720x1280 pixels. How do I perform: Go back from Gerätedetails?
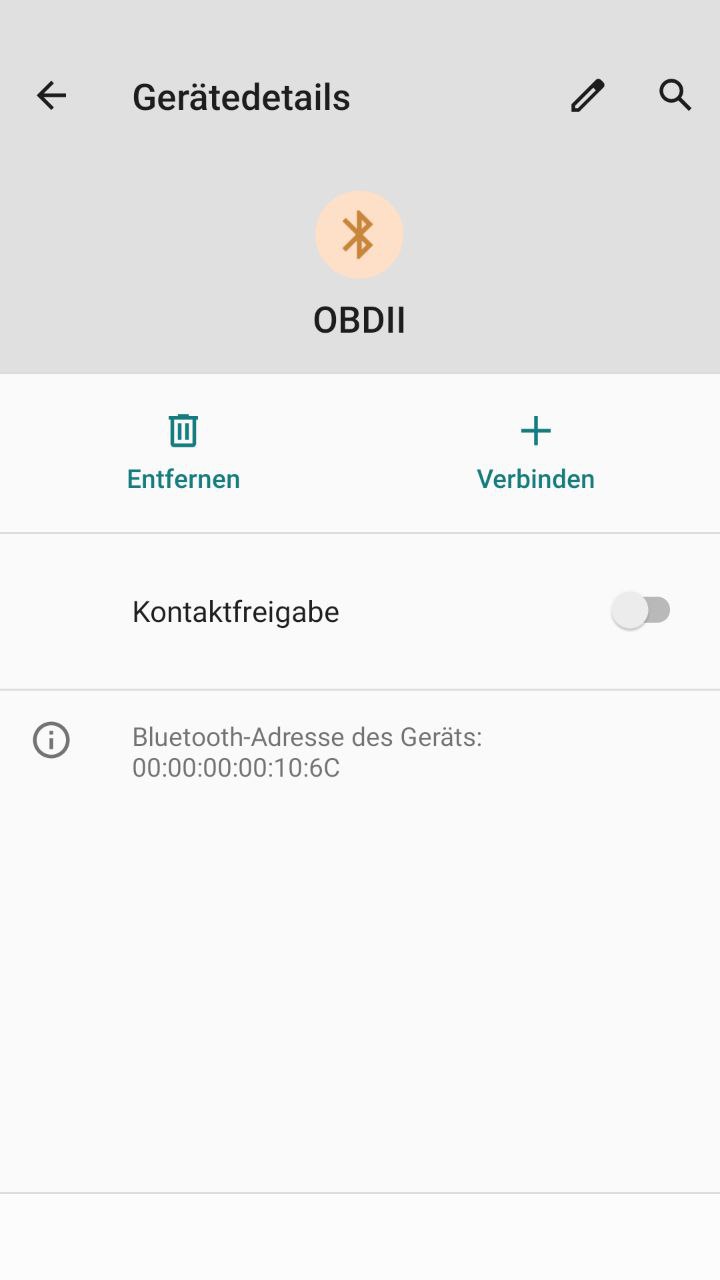click(x=51, y=96)
